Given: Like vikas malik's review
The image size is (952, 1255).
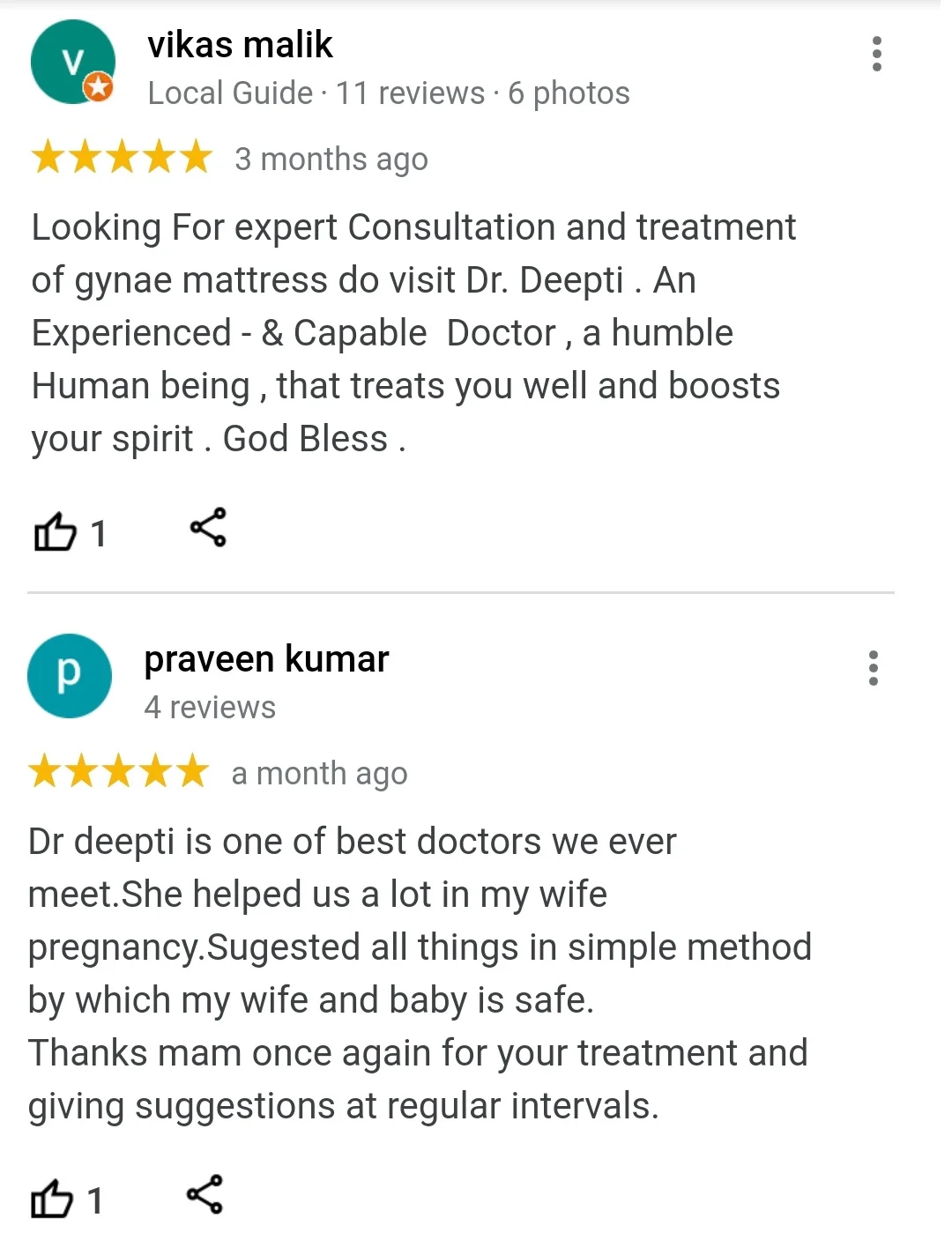Looking at the screenshot, I should [55, 531].
